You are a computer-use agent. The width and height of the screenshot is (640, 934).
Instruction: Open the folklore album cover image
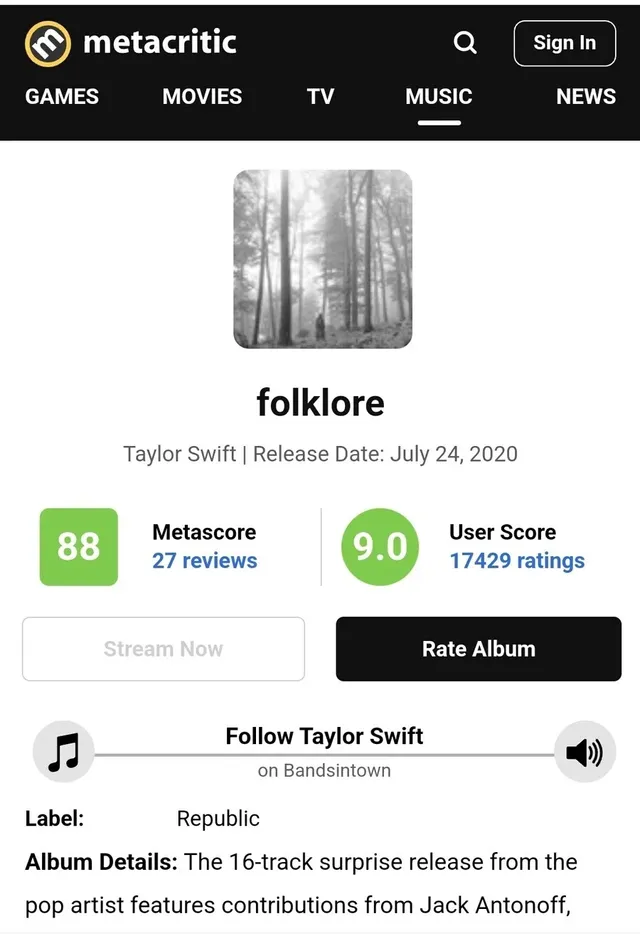(323, 259)
